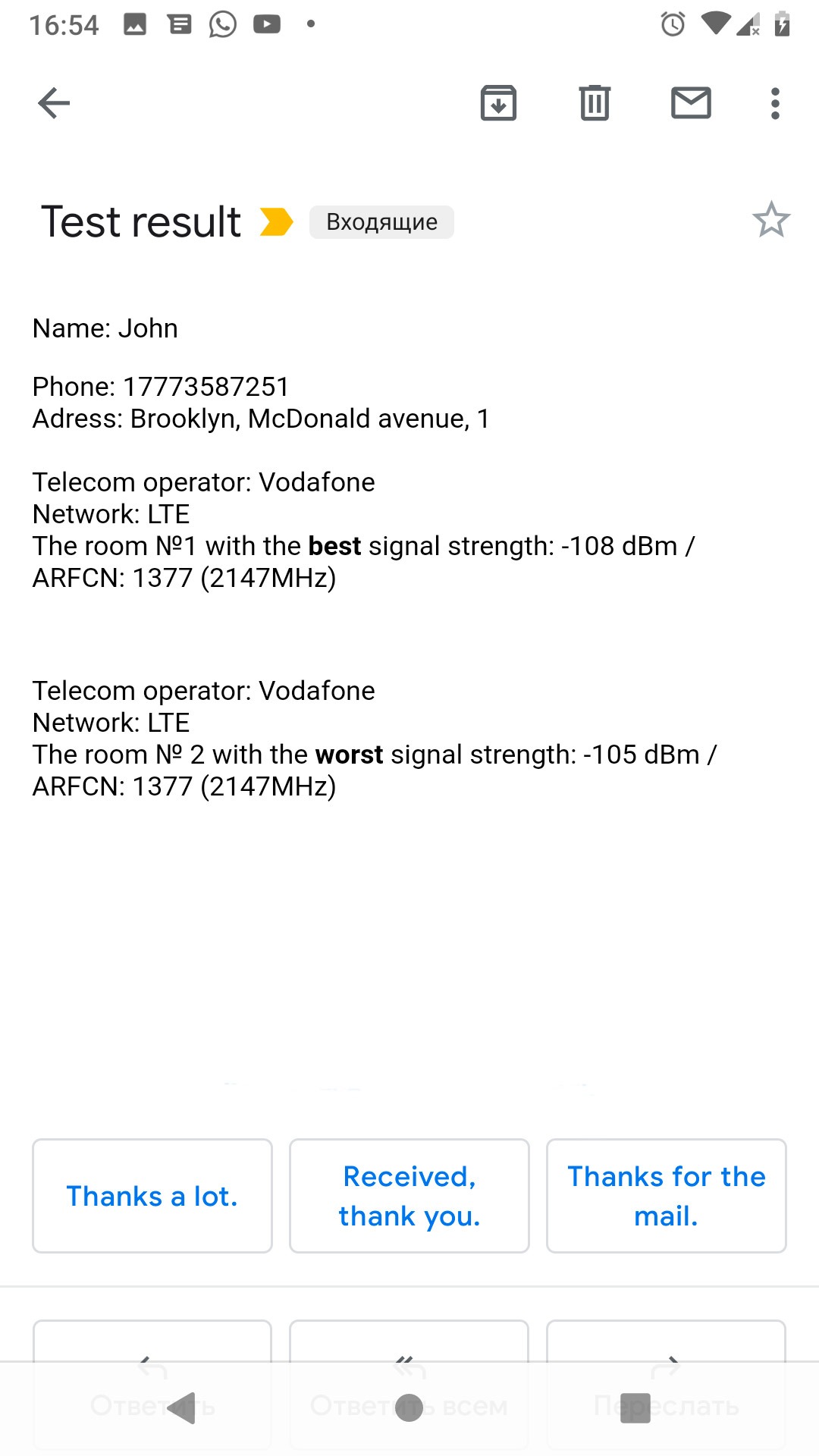Tap the system home button
Viewport: 819px width, 1456px height.
point(409,1408)
